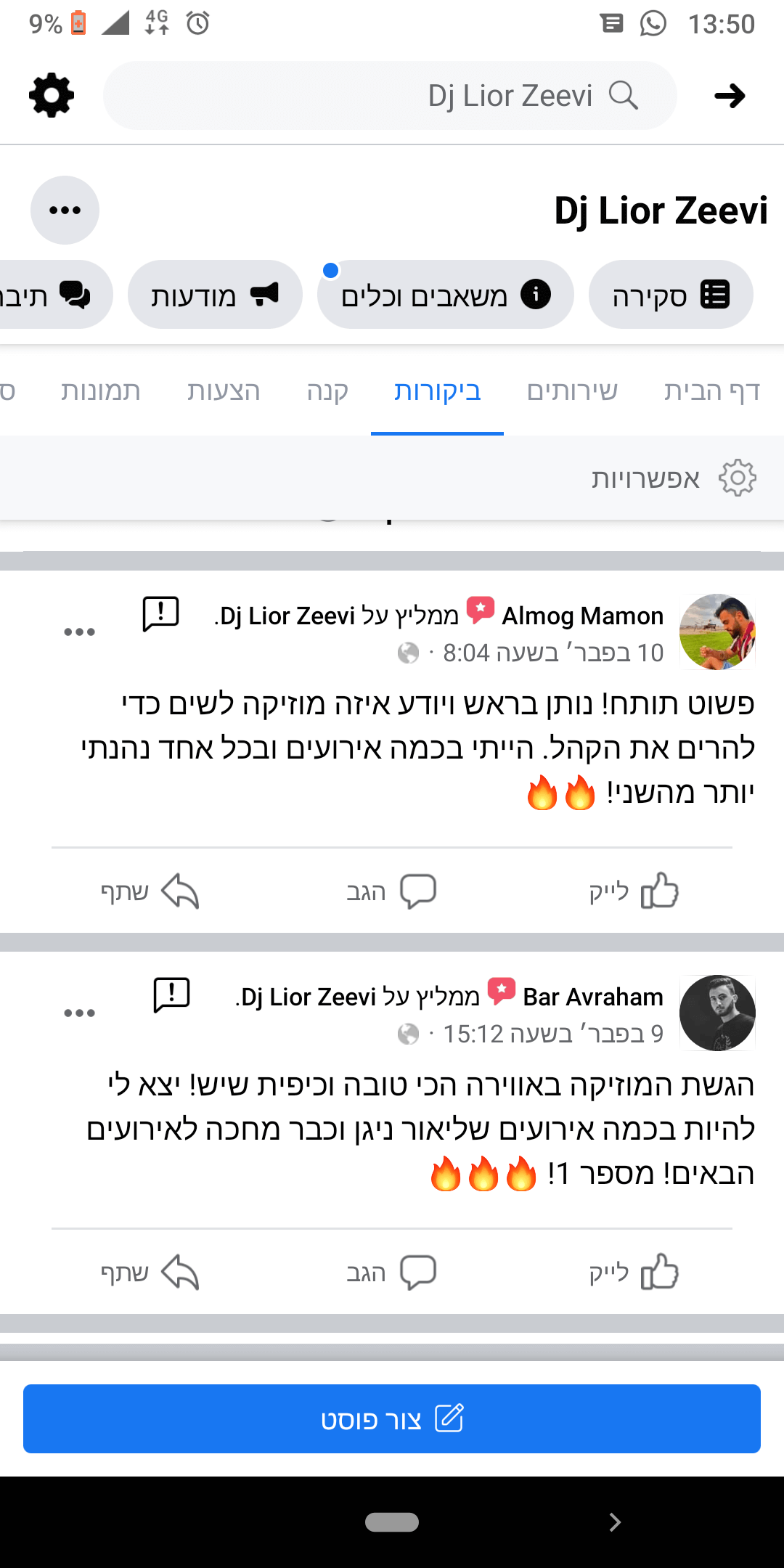Go back using the top arrow
Screen dimensions: 784x1568
point(729,96)
